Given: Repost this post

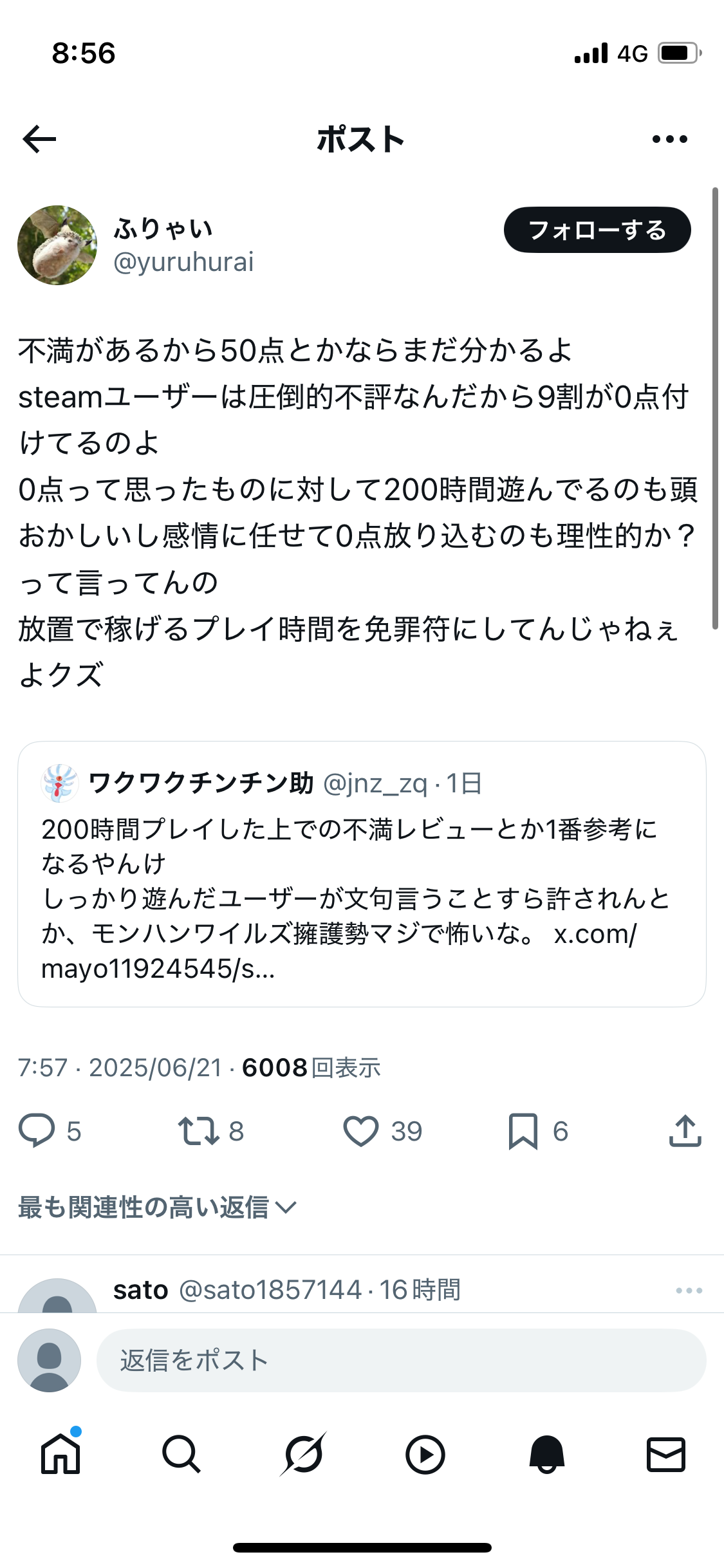Looking at the screenshot, I should click(x=199, y=1131).
